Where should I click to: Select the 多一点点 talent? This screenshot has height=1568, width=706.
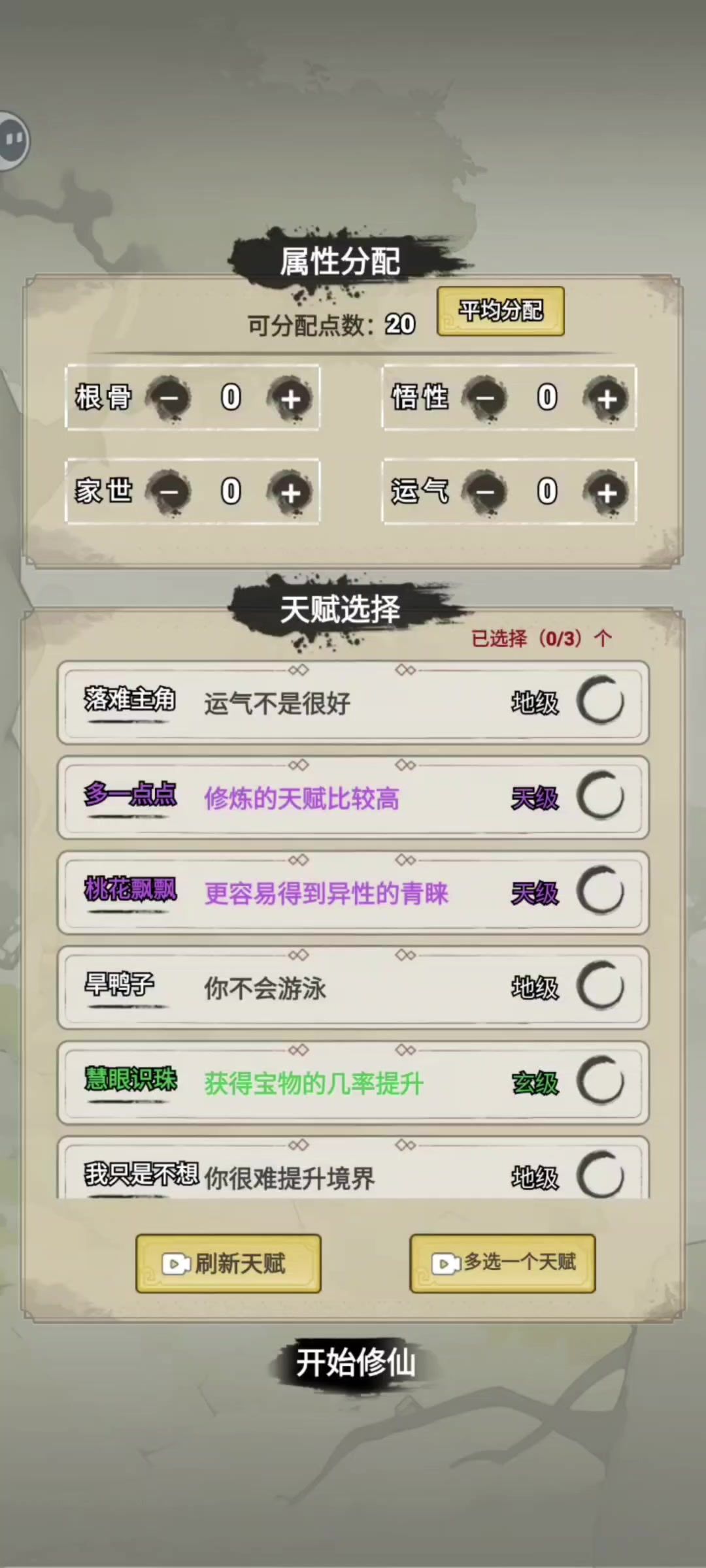[600, 797]
